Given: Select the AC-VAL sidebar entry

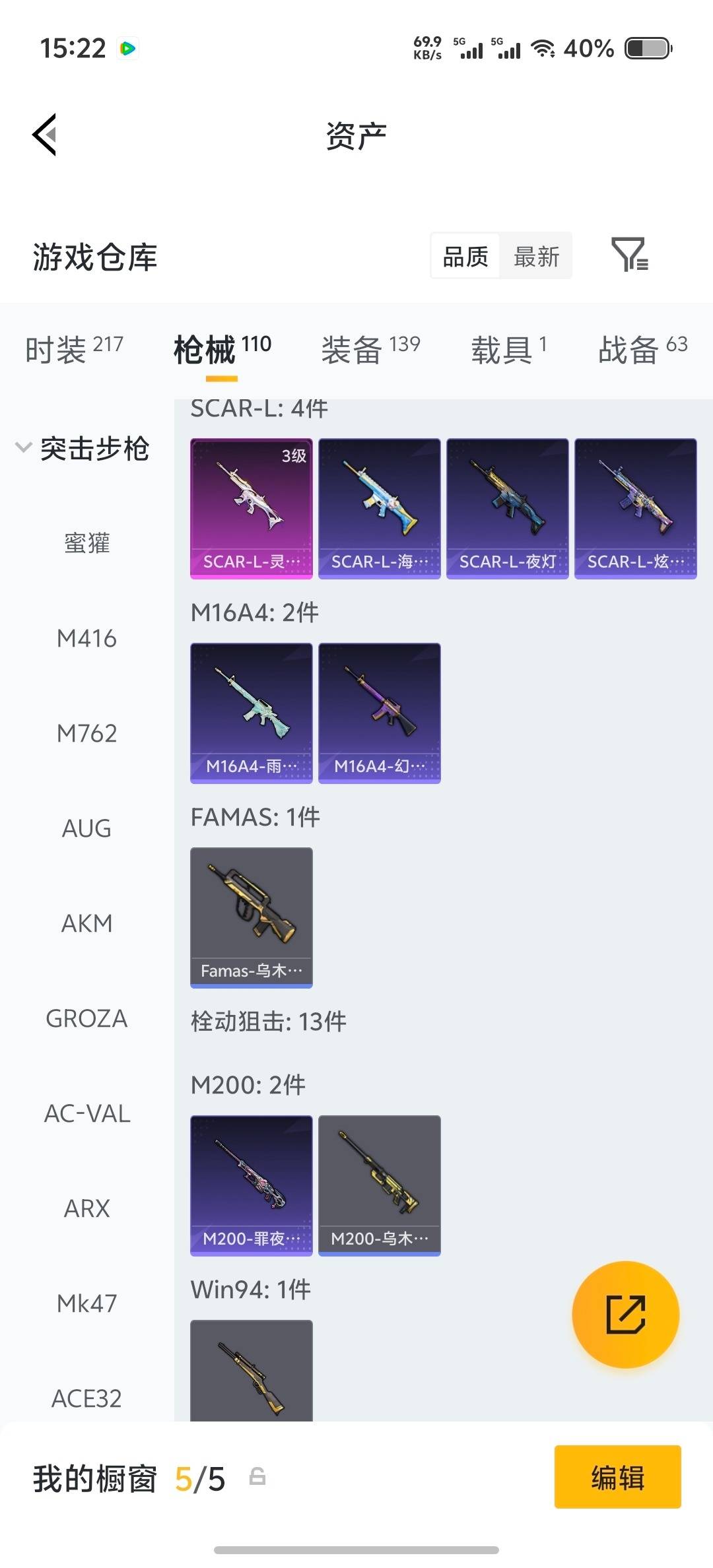Looking at the screenshot, I should [86, 1114].
